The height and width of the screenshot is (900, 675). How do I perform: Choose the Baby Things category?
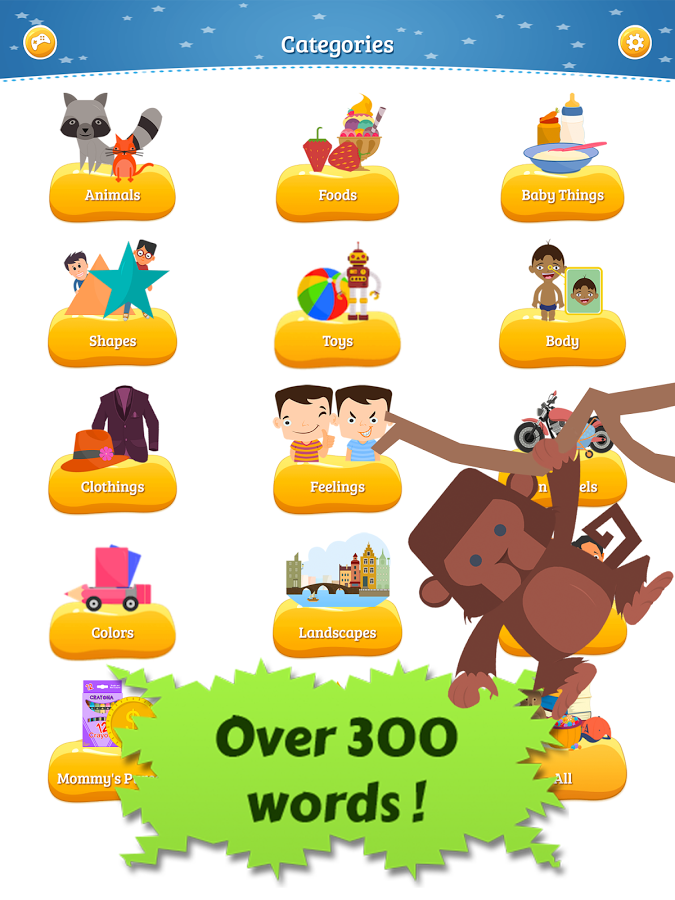(x=562, y=194)
